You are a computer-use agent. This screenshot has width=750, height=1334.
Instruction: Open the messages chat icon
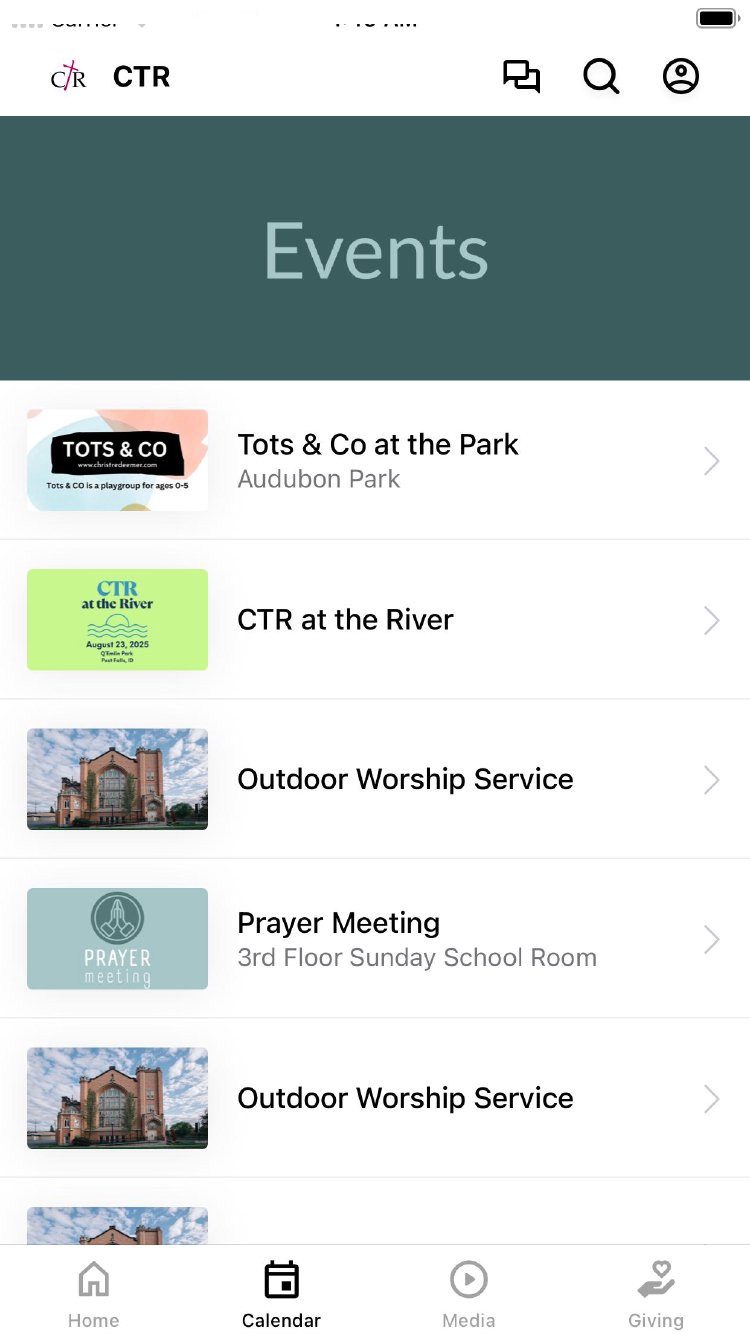click(x=521, y=77)
